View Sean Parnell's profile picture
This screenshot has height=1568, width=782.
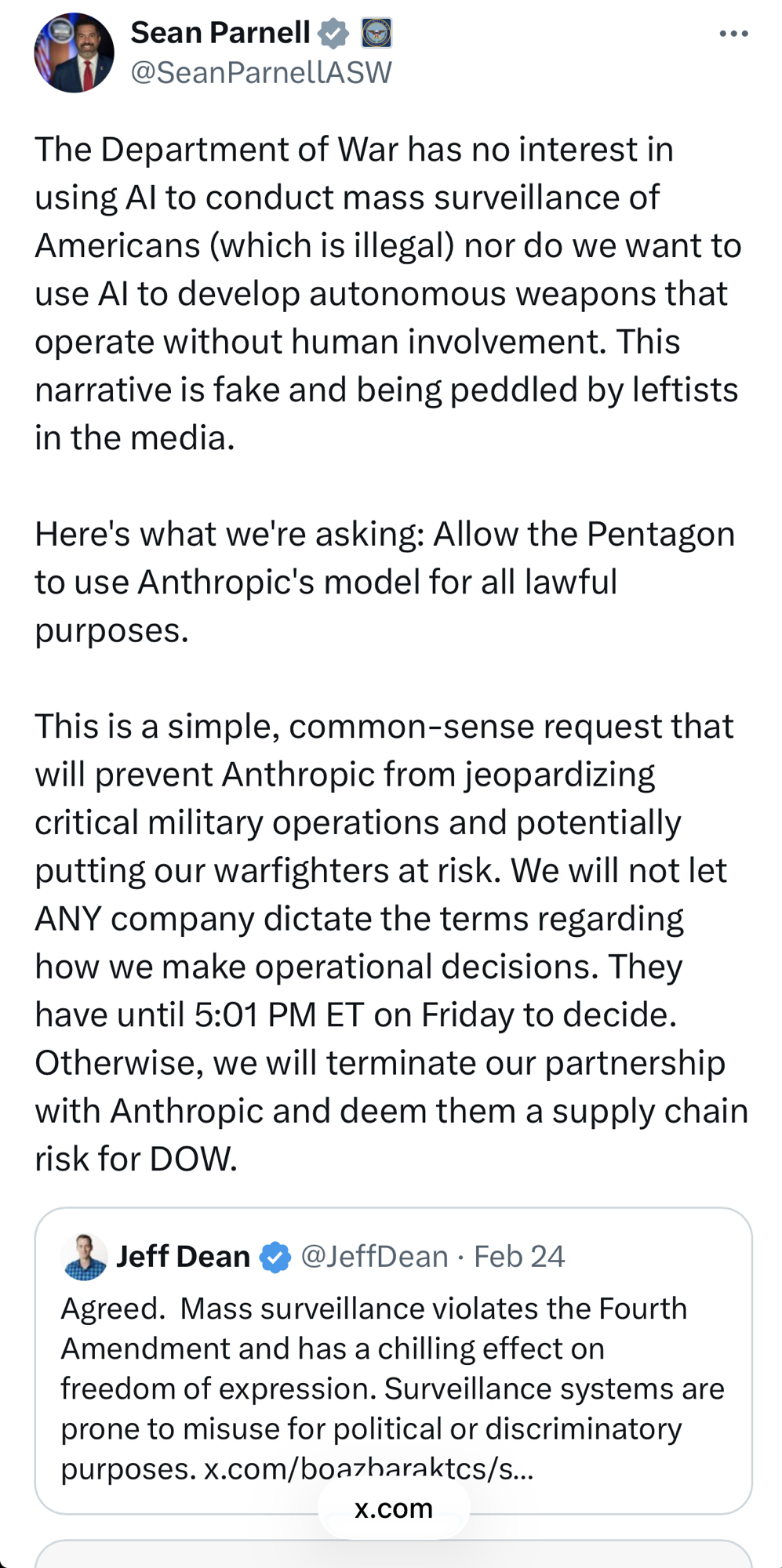tap(74, 53)
